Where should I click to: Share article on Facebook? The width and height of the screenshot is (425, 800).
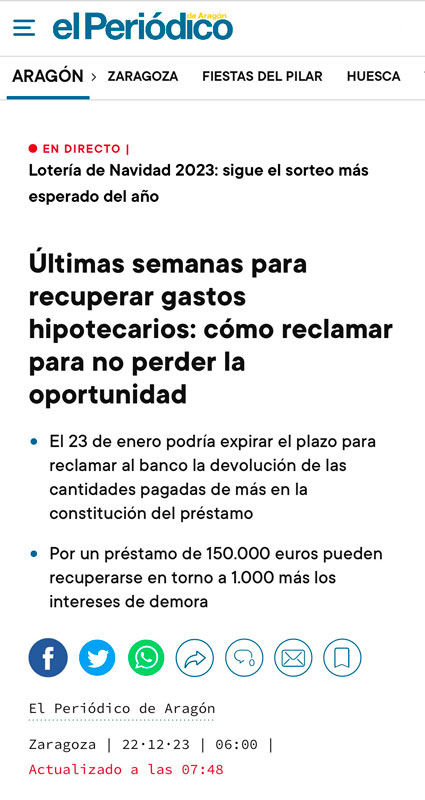point(48,658)
